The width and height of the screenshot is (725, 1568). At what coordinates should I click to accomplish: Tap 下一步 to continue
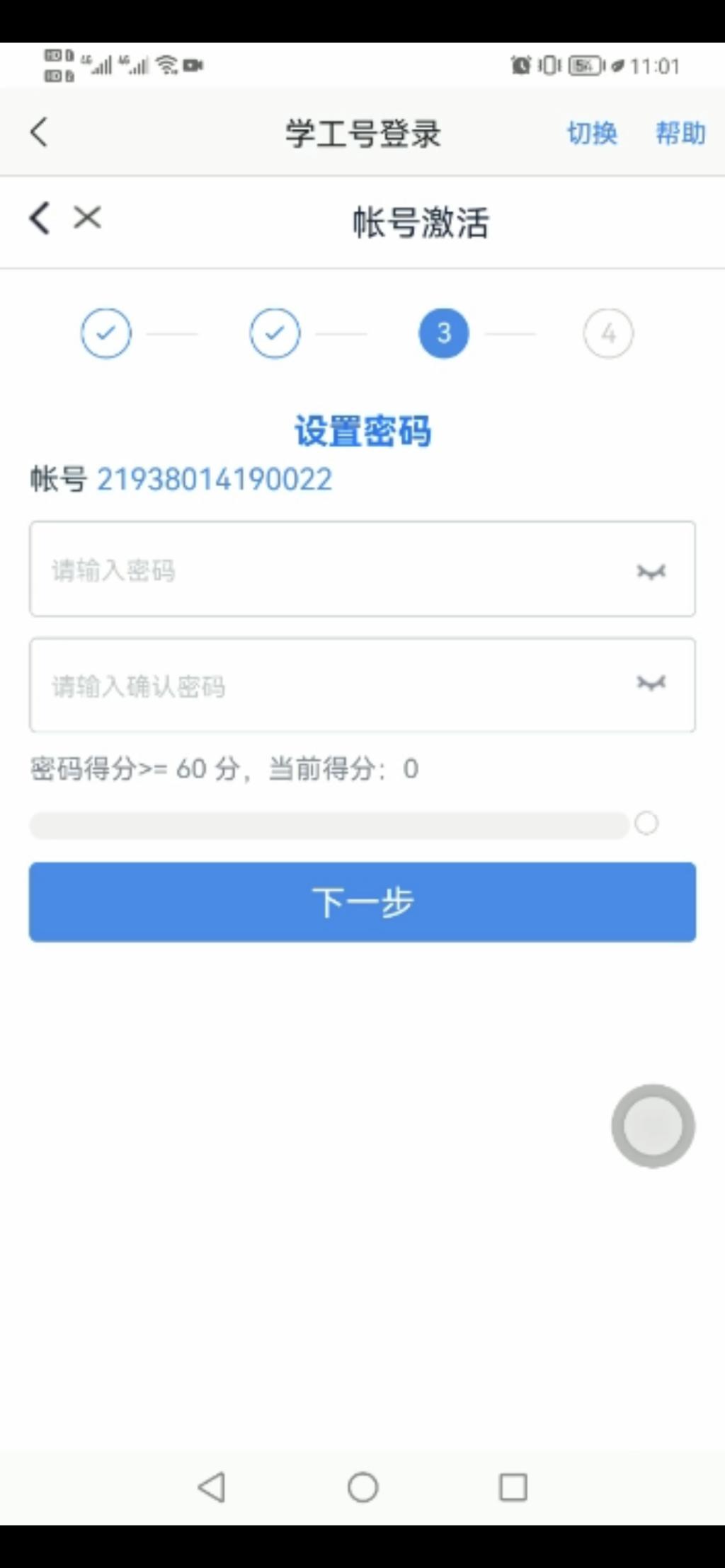[x=362, y=902]
